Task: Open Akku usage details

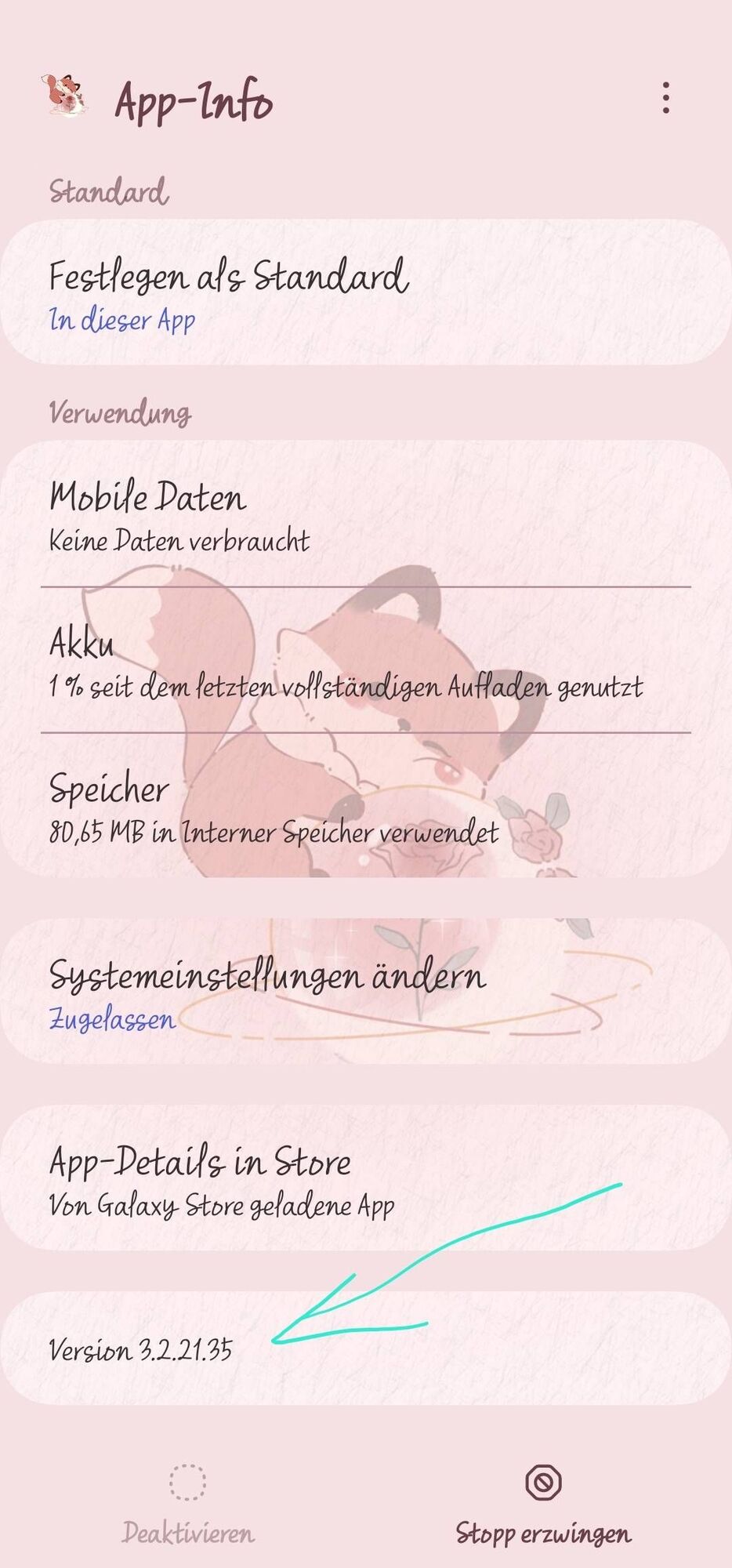Action: pyautogui.click(x=365, y=662)
